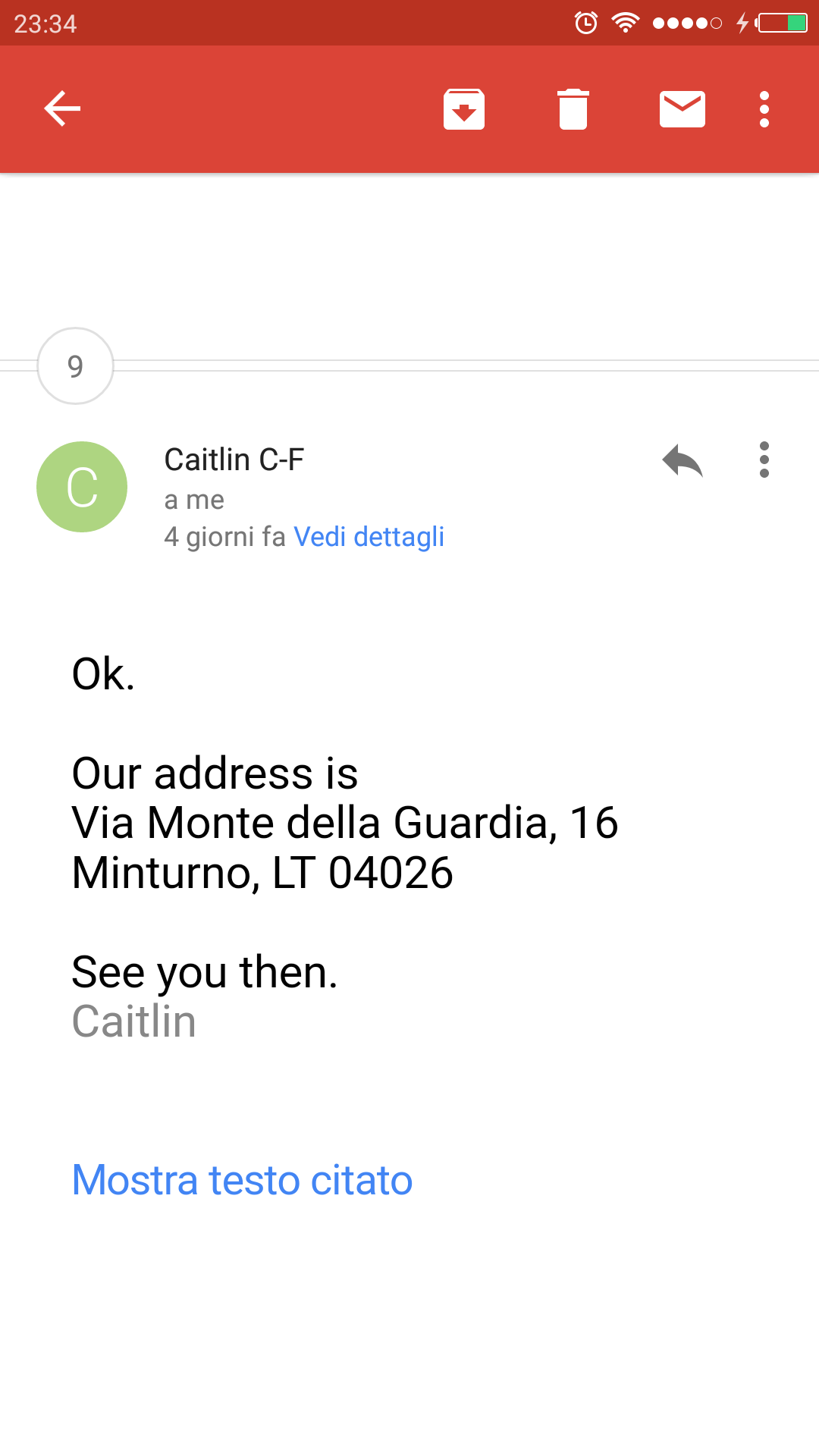This screenshot has width=819, height=1456.
Task: Open message options next to reply arrow
Action: tap(764, 460)
